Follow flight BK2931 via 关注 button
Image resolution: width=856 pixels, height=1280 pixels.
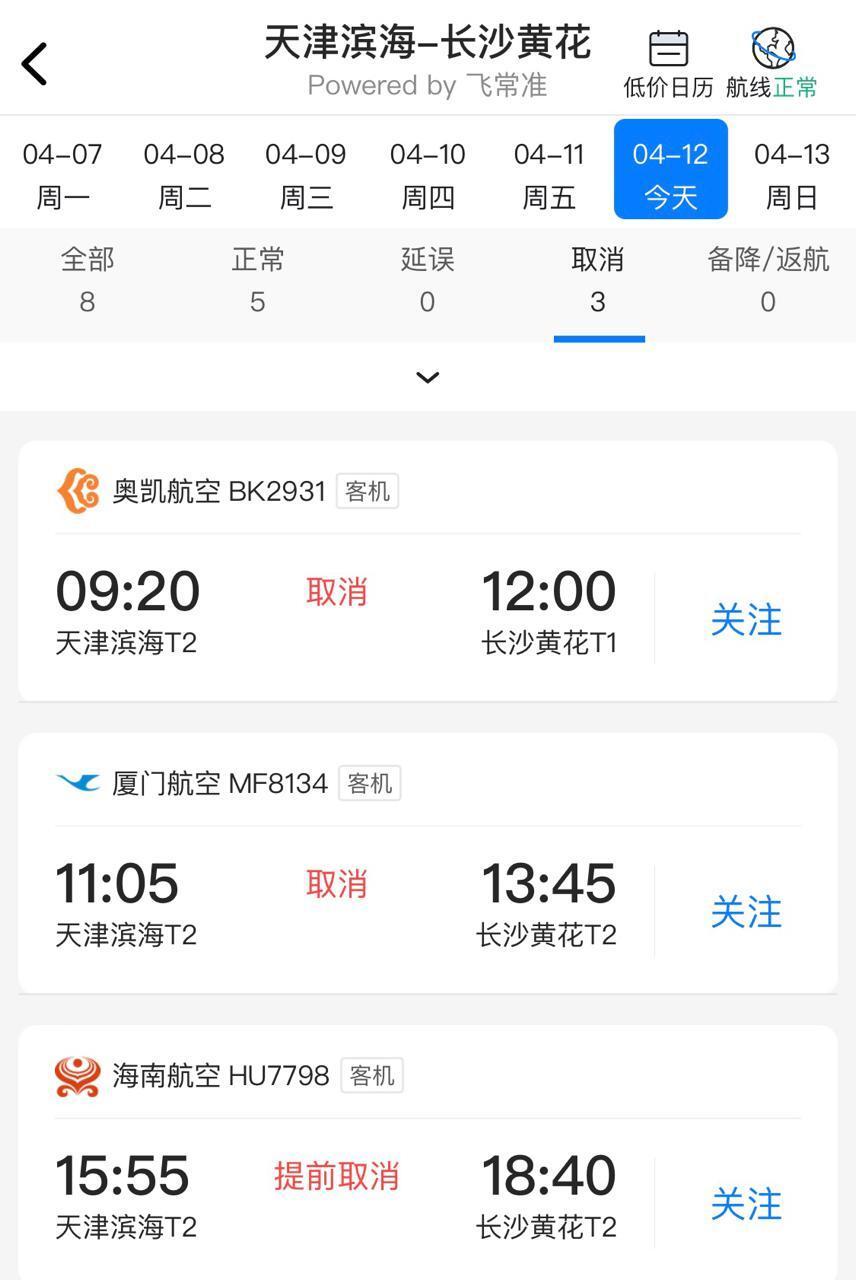(746, 619)
